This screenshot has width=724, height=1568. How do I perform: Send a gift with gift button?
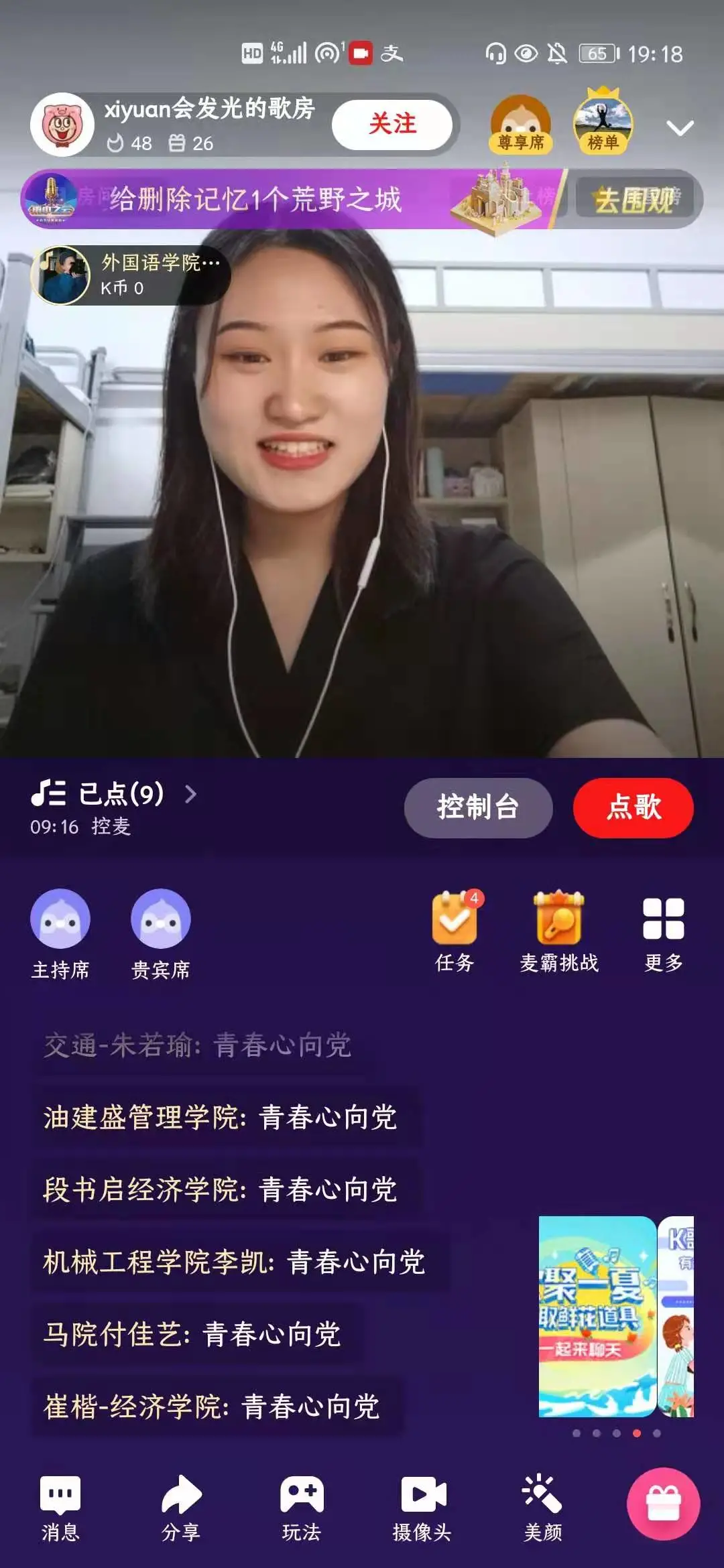pos(663,1504)
